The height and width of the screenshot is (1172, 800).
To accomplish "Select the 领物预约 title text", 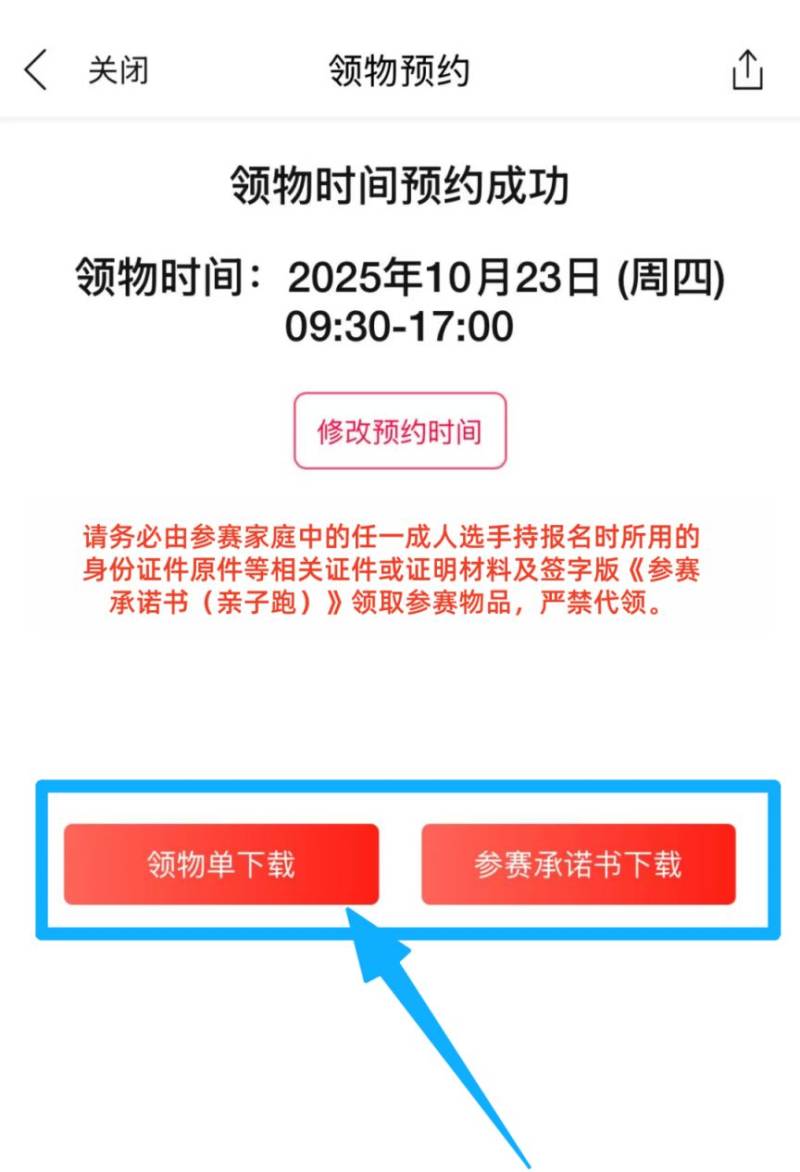I will point(400,70).
